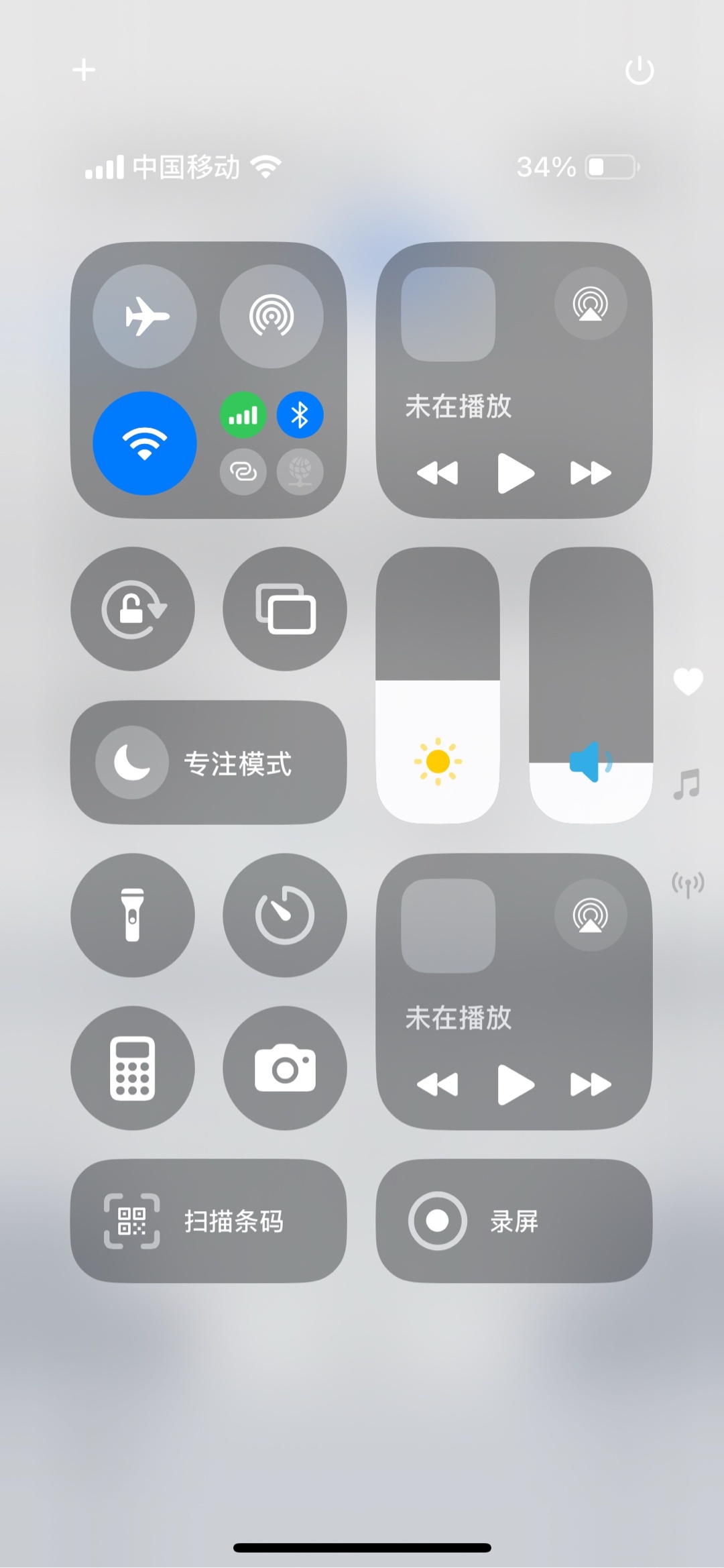The width and height of the screenshot is (724, 1568).
Task: Turn off Bluetooth
Action: pos(300,415)
